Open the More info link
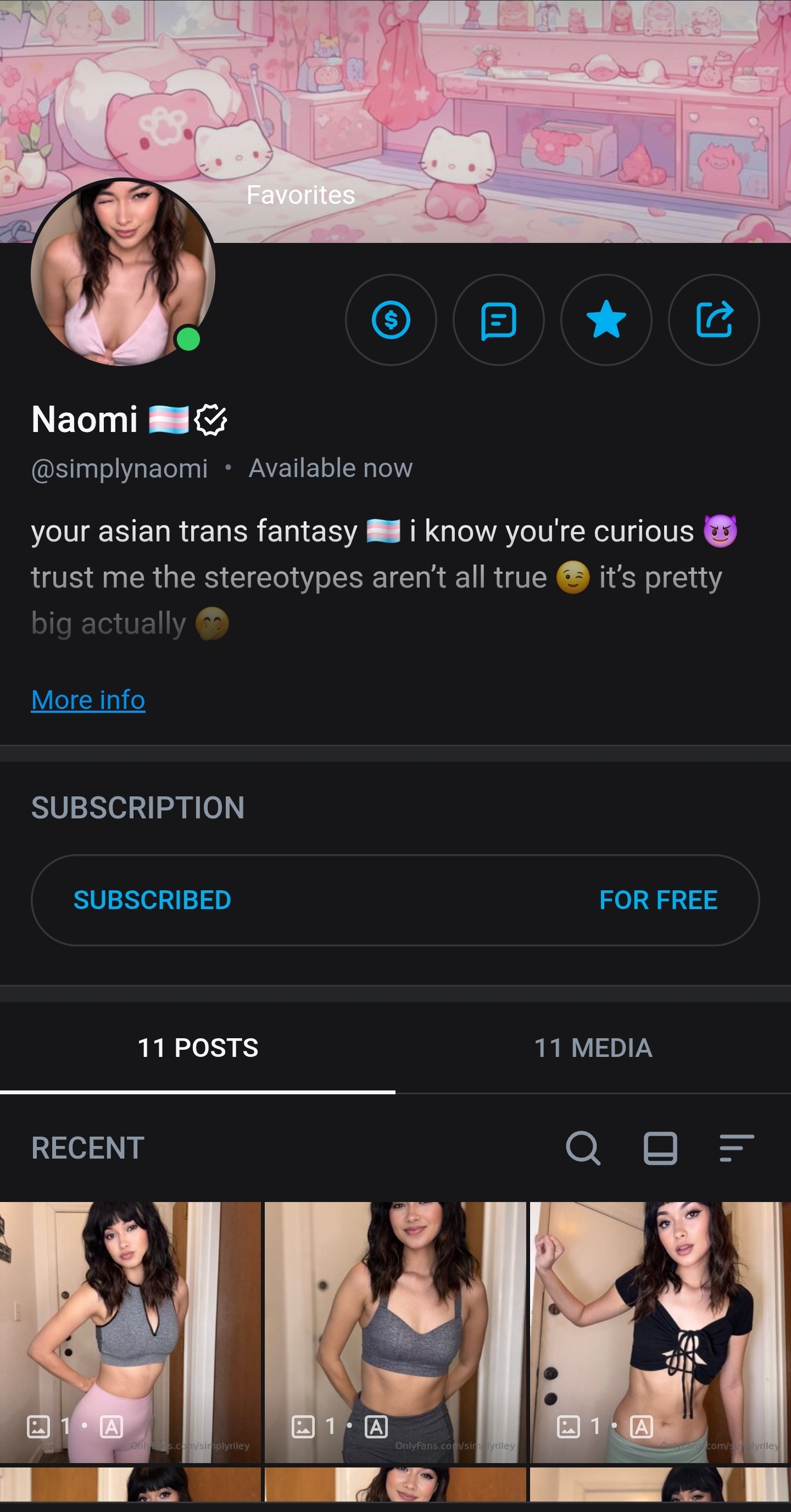 (88, 700)
